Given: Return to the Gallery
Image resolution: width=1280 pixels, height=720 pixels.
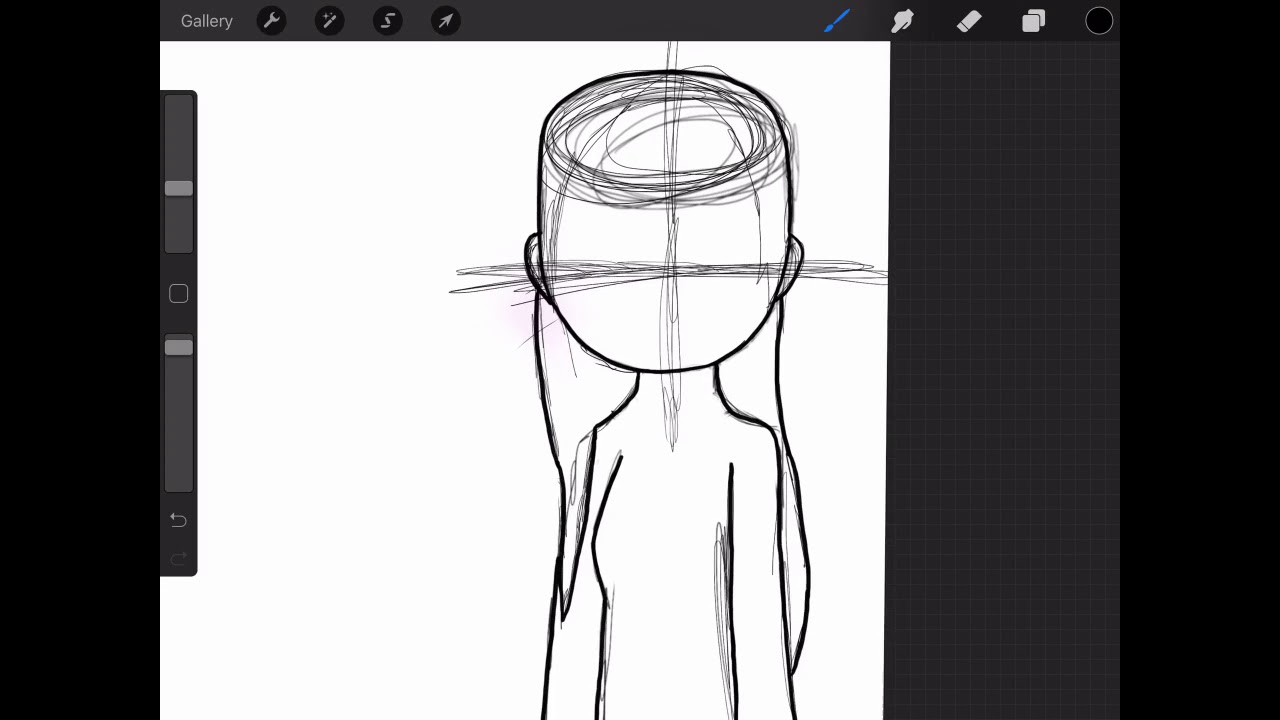Looking at the screenshot, I should pos(206,21).
